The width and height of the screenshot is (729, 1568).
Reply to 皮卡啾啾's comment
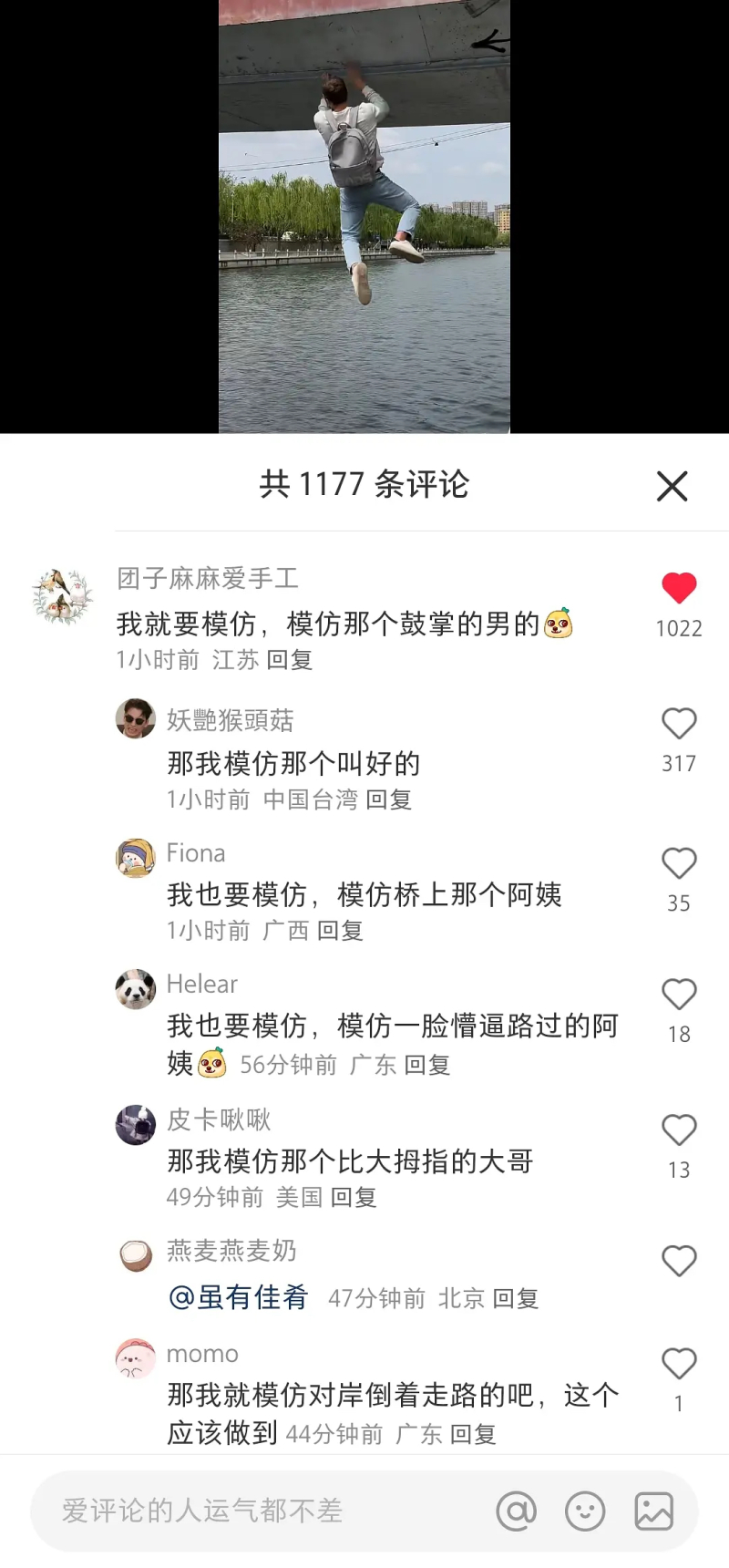pyautogui.click(x=354, y=1197)
